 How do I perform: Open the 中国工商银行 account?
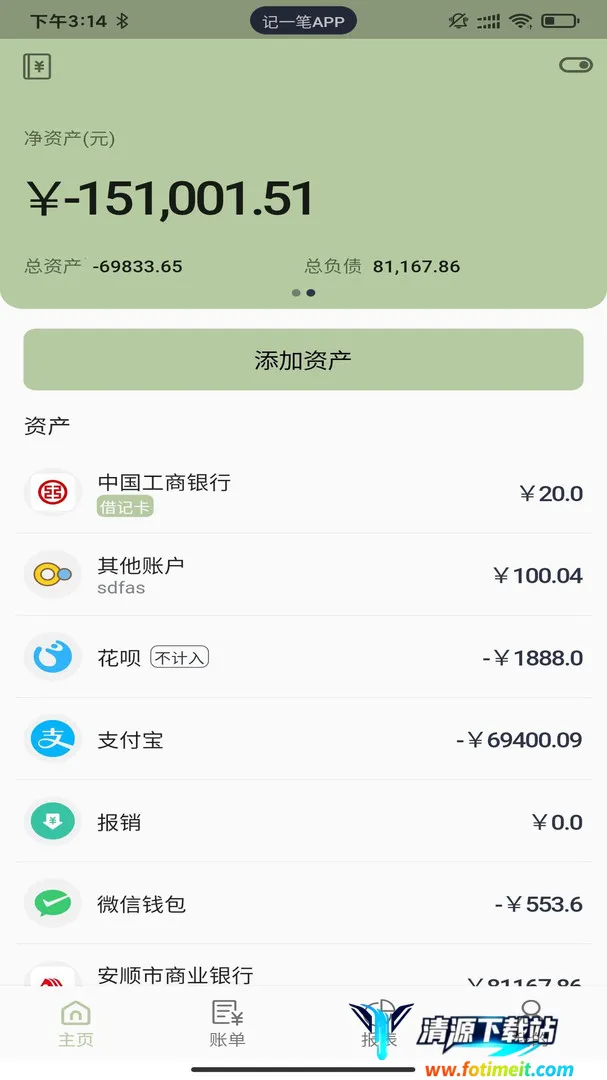[303, 493]
